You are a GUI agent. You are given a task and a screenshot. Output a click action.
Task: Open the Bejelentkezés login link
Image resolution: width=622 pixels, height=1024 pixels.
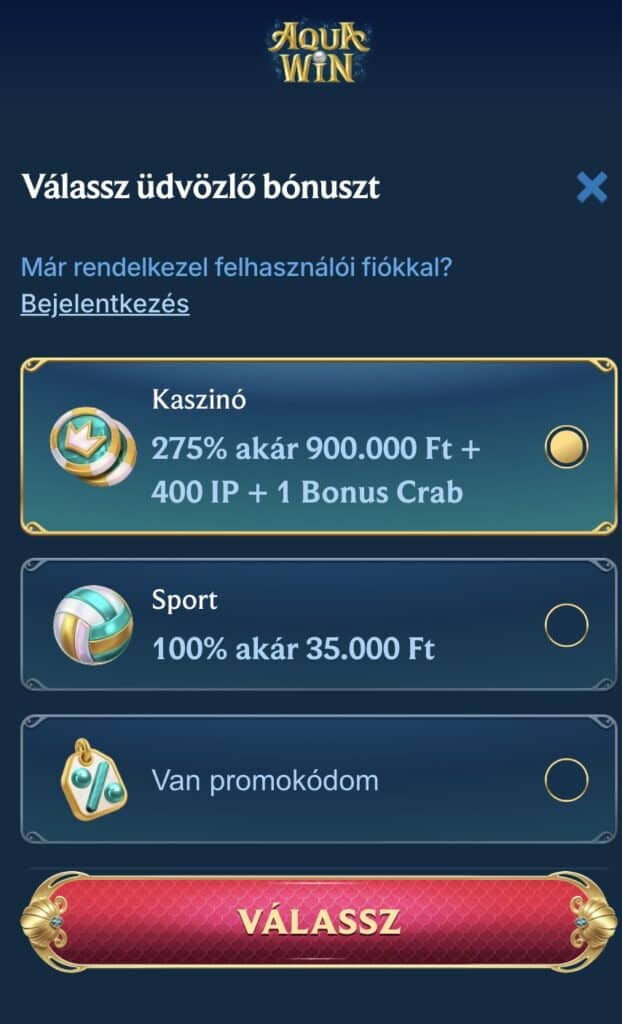105,303
